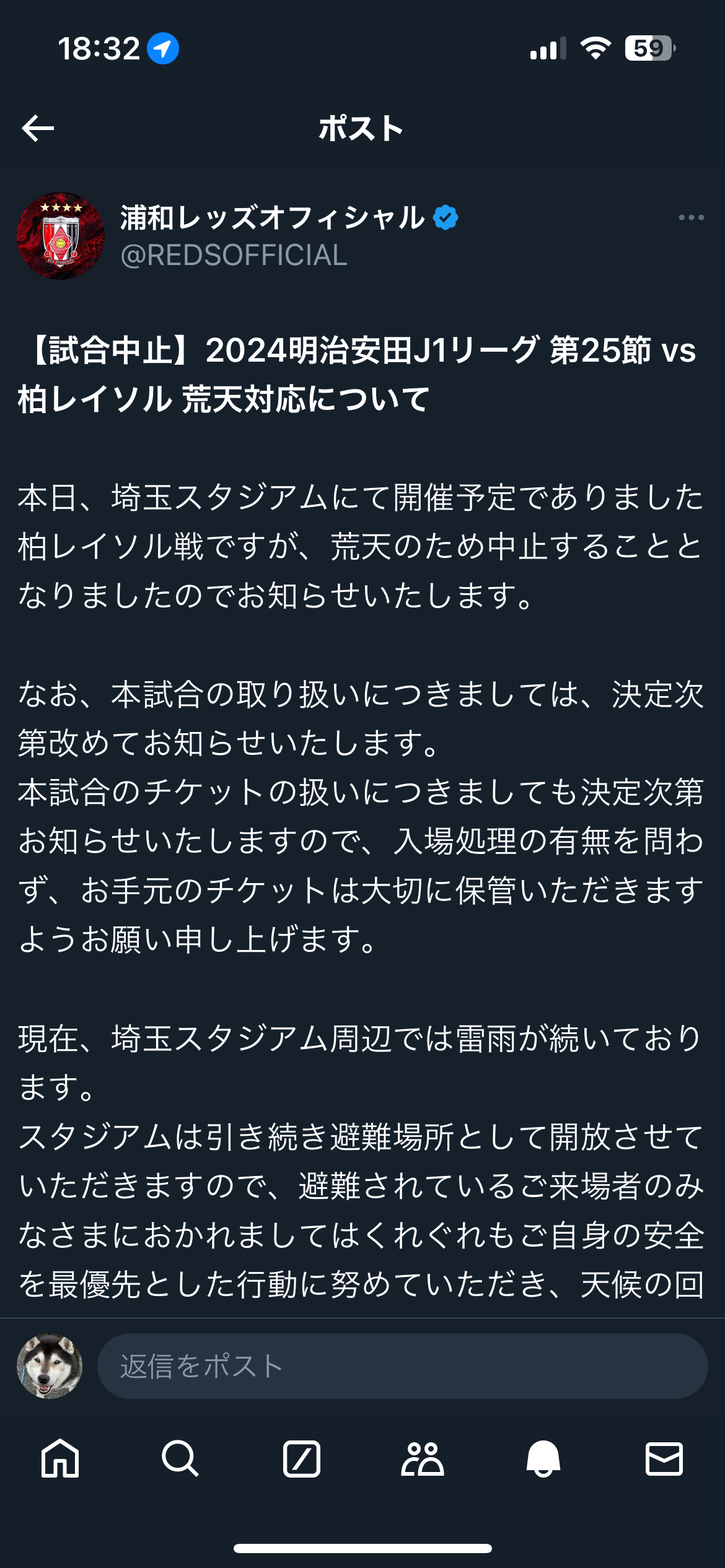Open the @REDSOFFICIAL account handle

click(234, 256)
